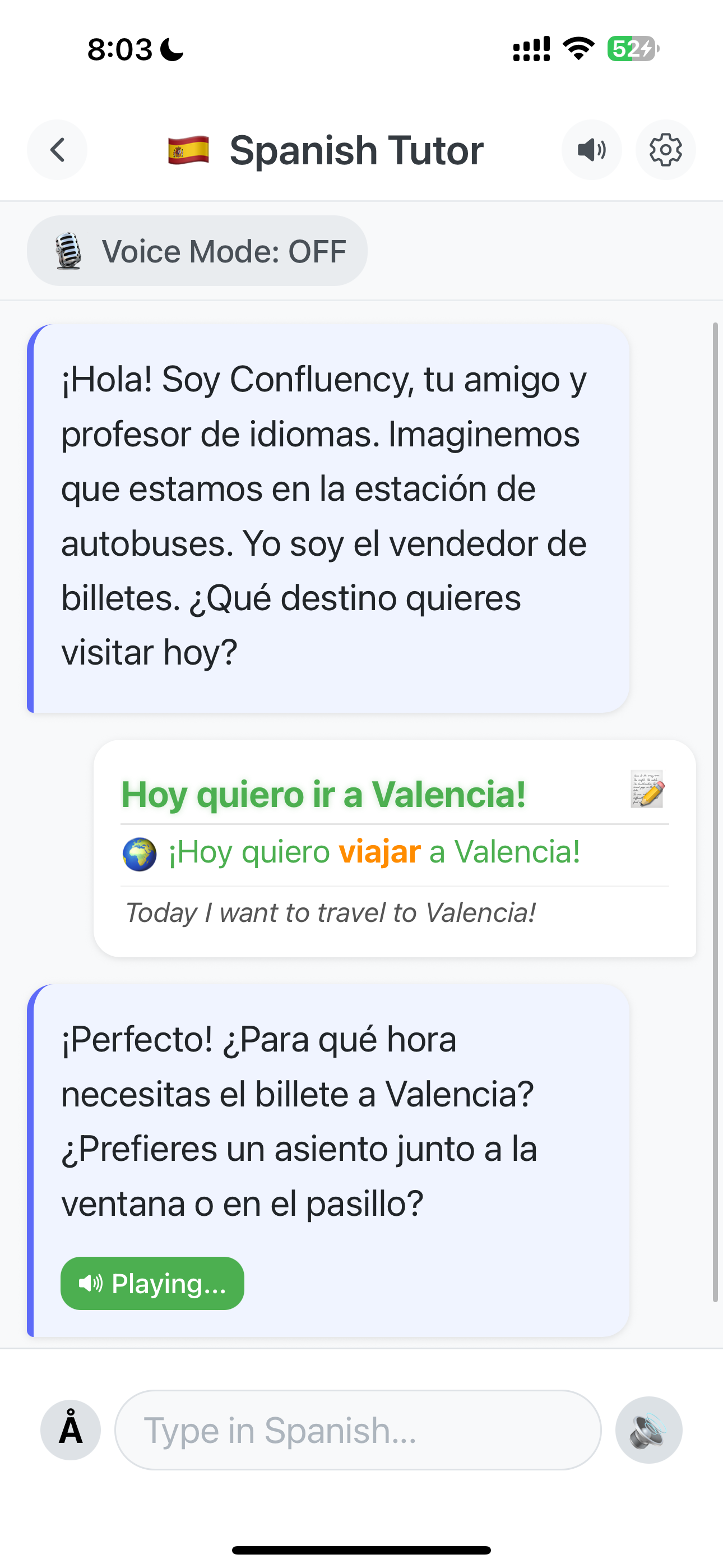Image resolution: width=723 pixels, height=1568 pixels.
Task: Collapse the Playing audio indicator
Action: coord(151,1283)
